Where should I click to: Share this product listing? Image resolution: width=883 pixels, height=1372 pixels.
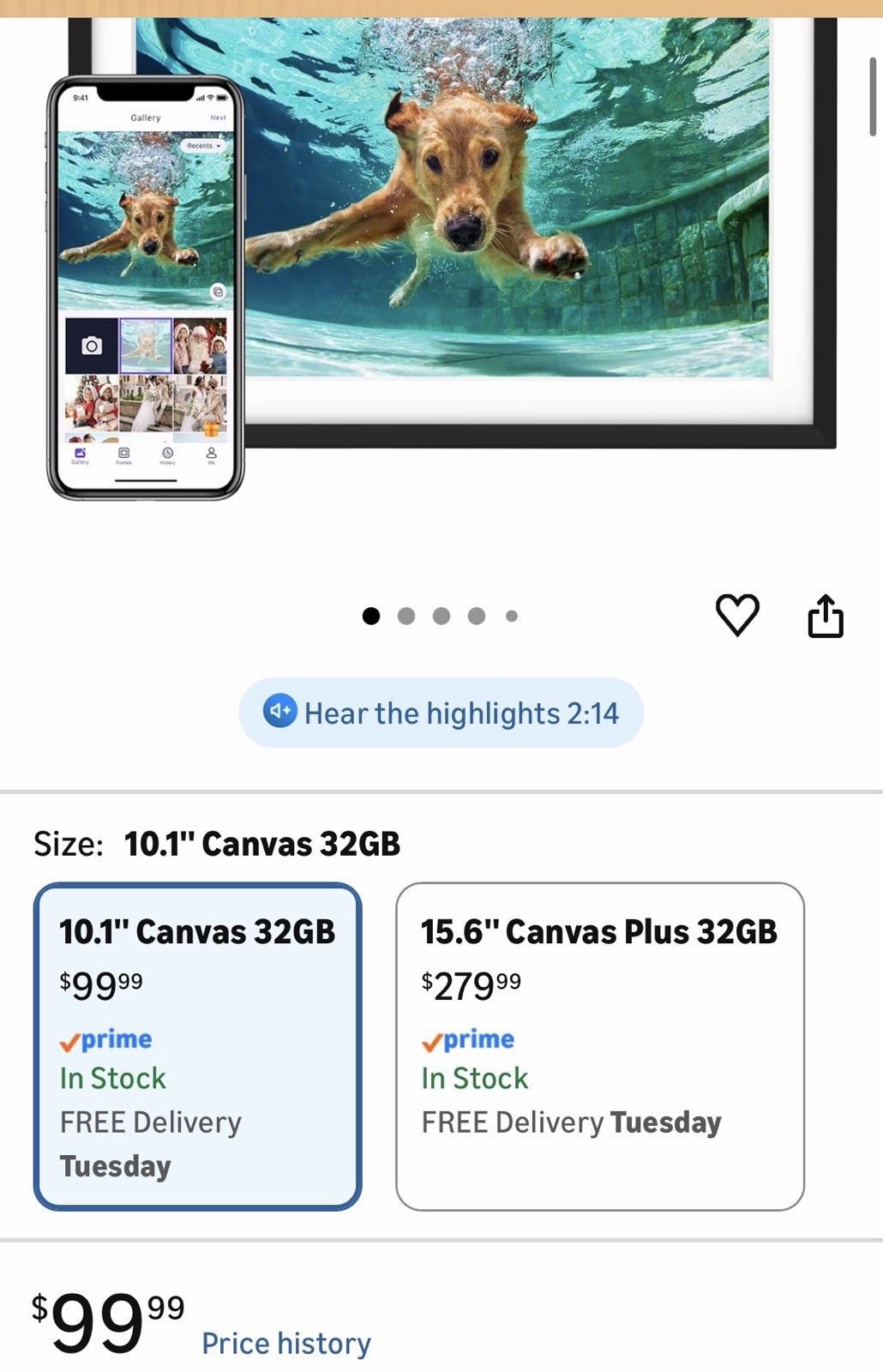[x=826, y=616]
